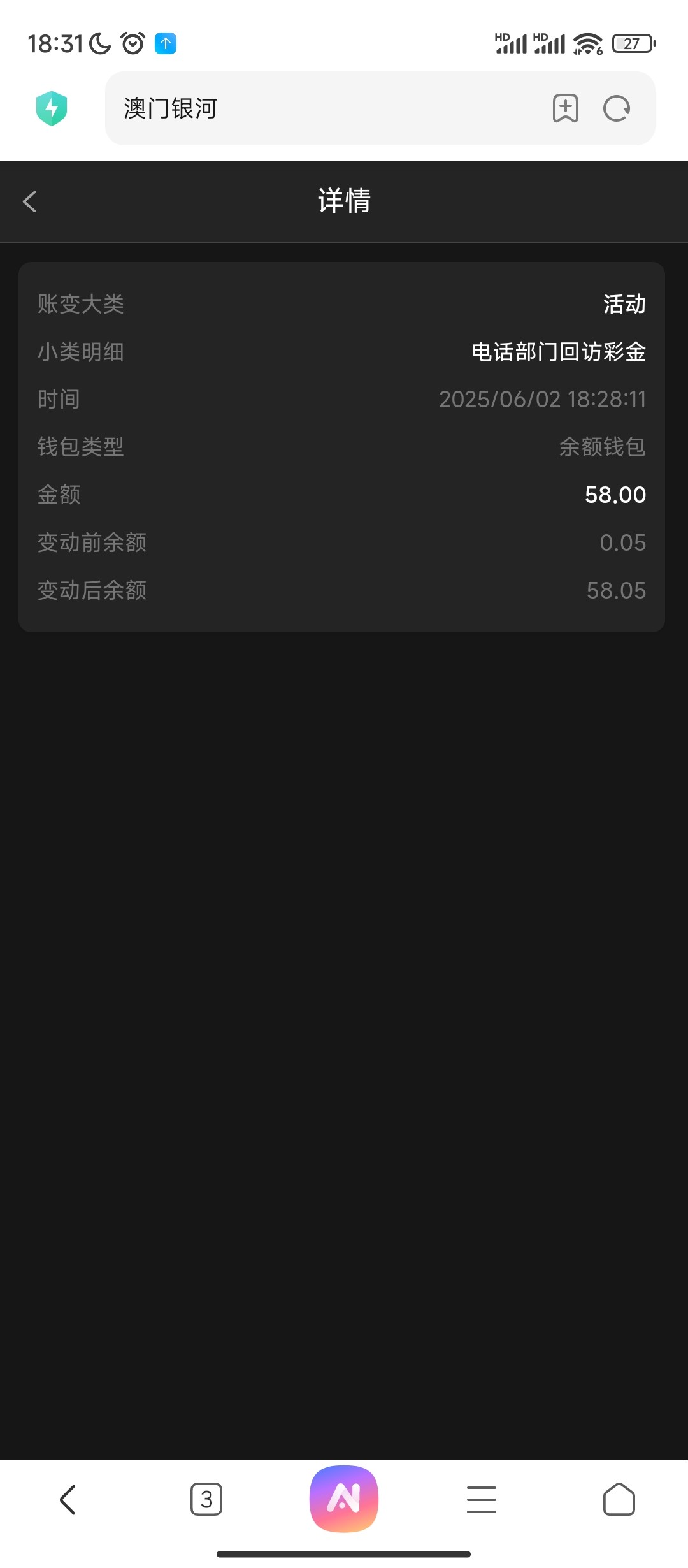Open the browser's hamburger menu
688x1568 pixels.
(x=482, y=1499)
